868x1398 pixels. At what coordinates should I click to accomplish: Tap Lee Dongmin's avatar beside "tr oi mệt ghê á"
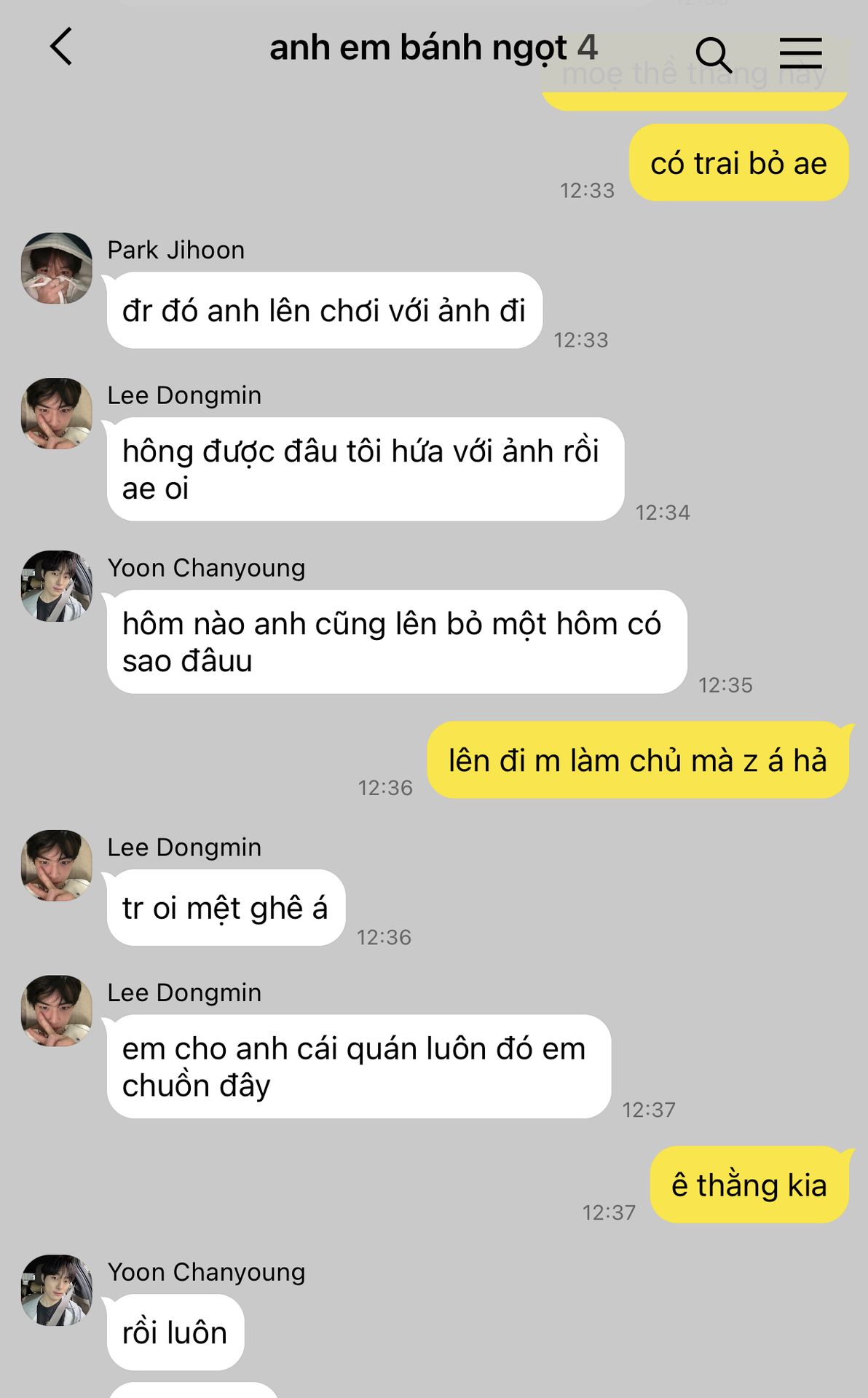point(57,865)
